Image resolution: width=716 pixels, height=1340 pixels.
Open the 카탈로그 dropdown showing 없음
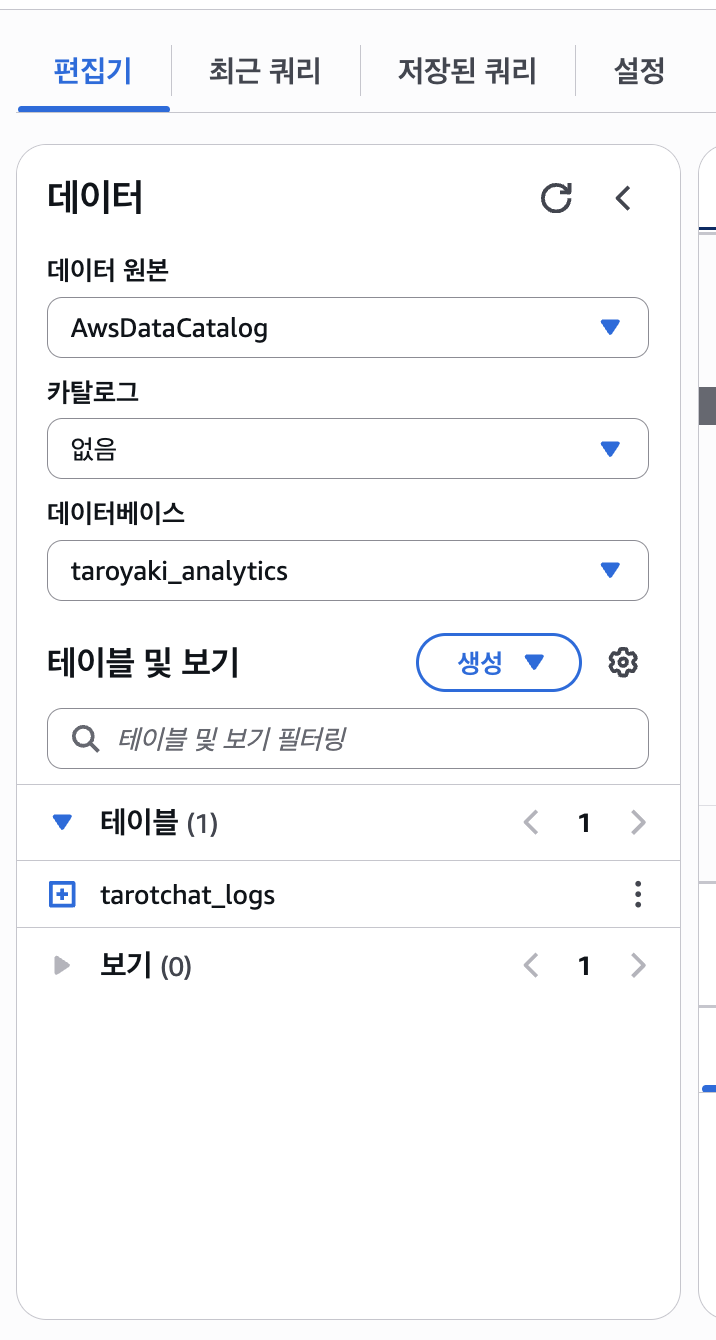pos(348,449)
